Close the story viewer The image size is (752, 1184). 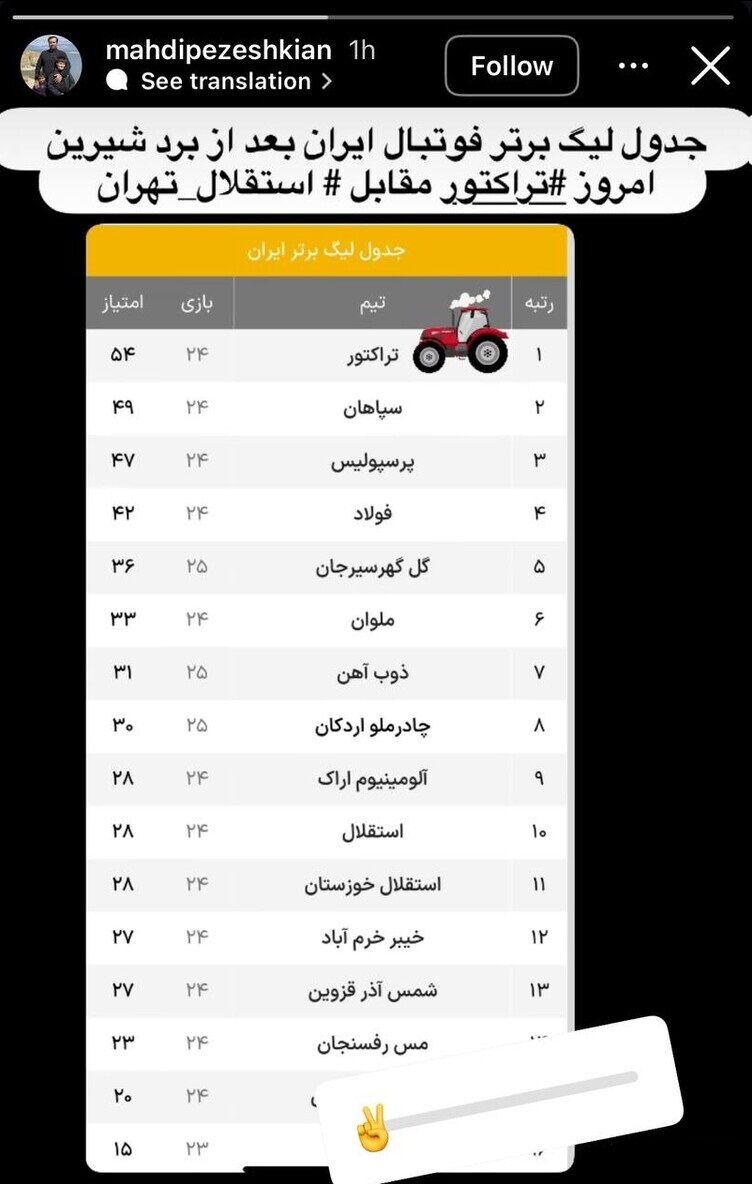[x=710, y=66]
